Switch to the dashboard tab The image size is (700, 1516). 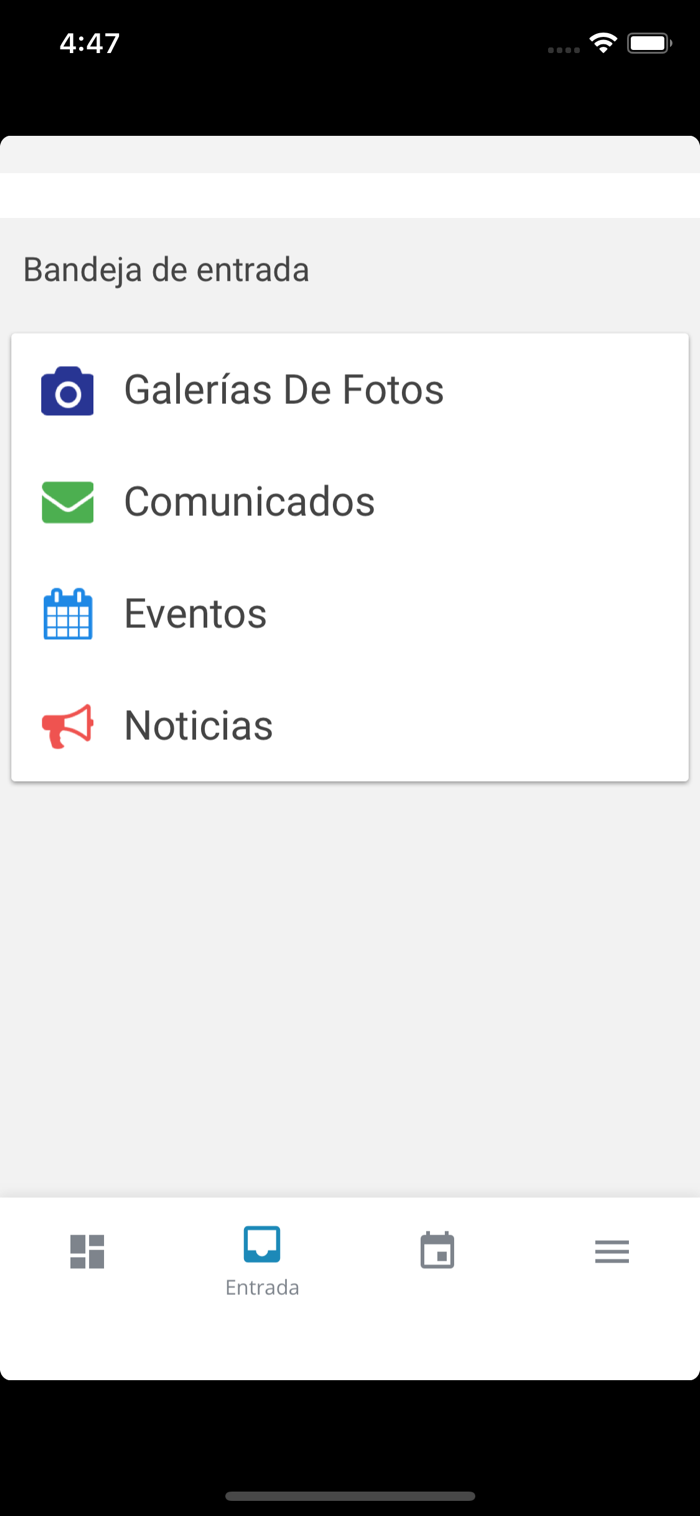(x=87, y=1251)
